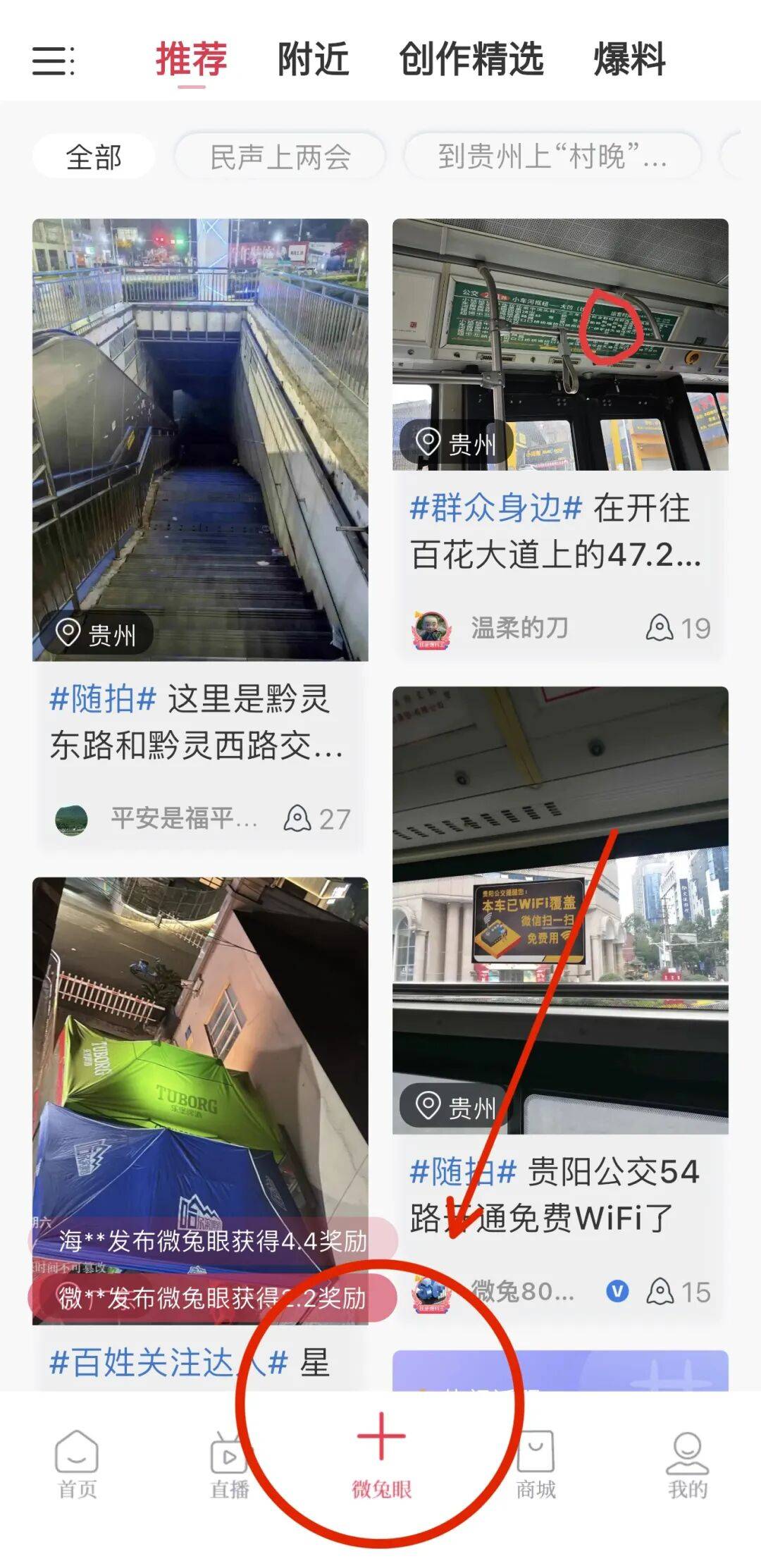Open the hamburger menu icon
This screenshot has height=1568, width=761.
point(53,61)
